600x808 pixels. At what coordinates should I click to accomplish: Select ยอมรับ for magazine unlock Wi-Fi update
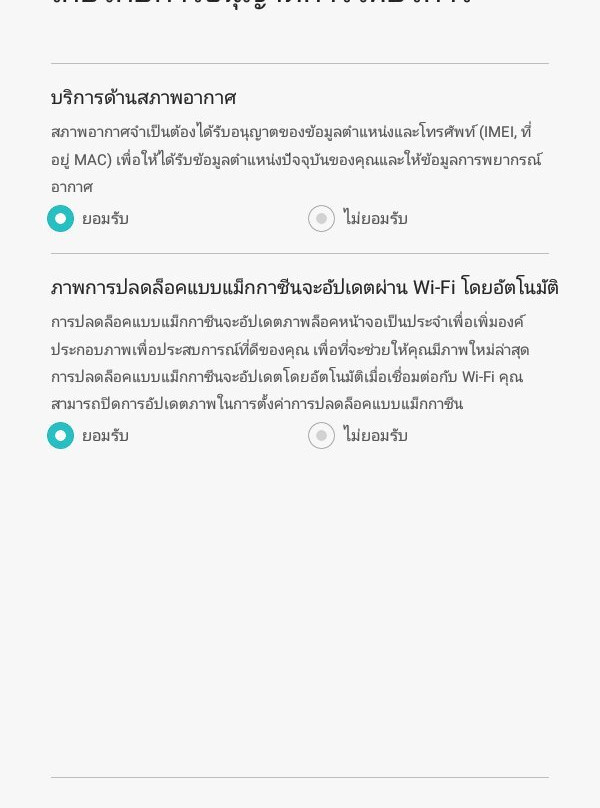point(61,435)
